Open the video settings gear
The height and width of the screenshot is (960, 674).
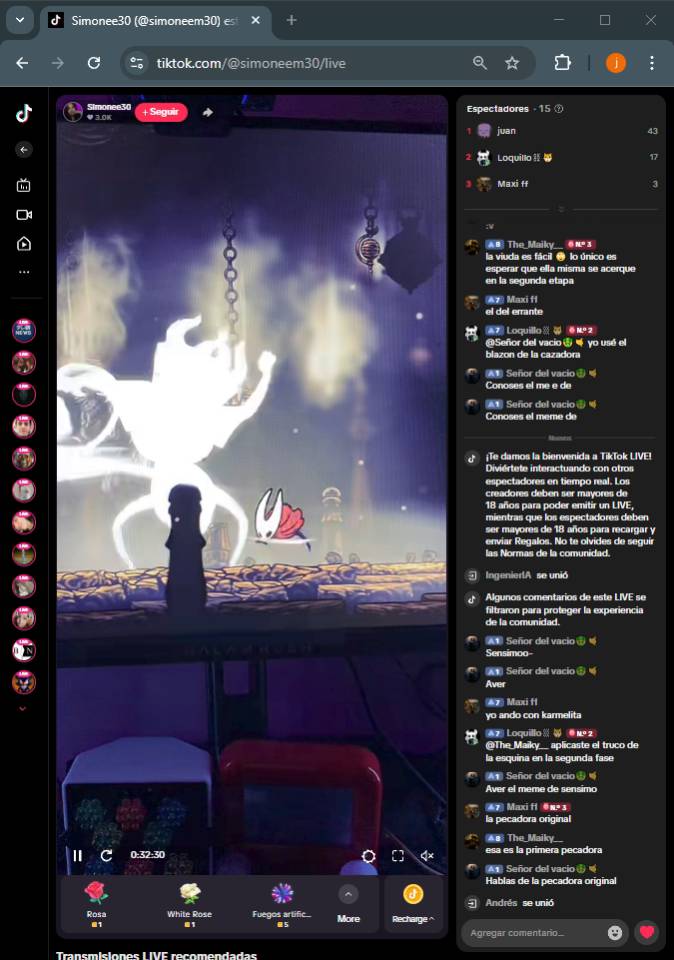tap(369, 856)
